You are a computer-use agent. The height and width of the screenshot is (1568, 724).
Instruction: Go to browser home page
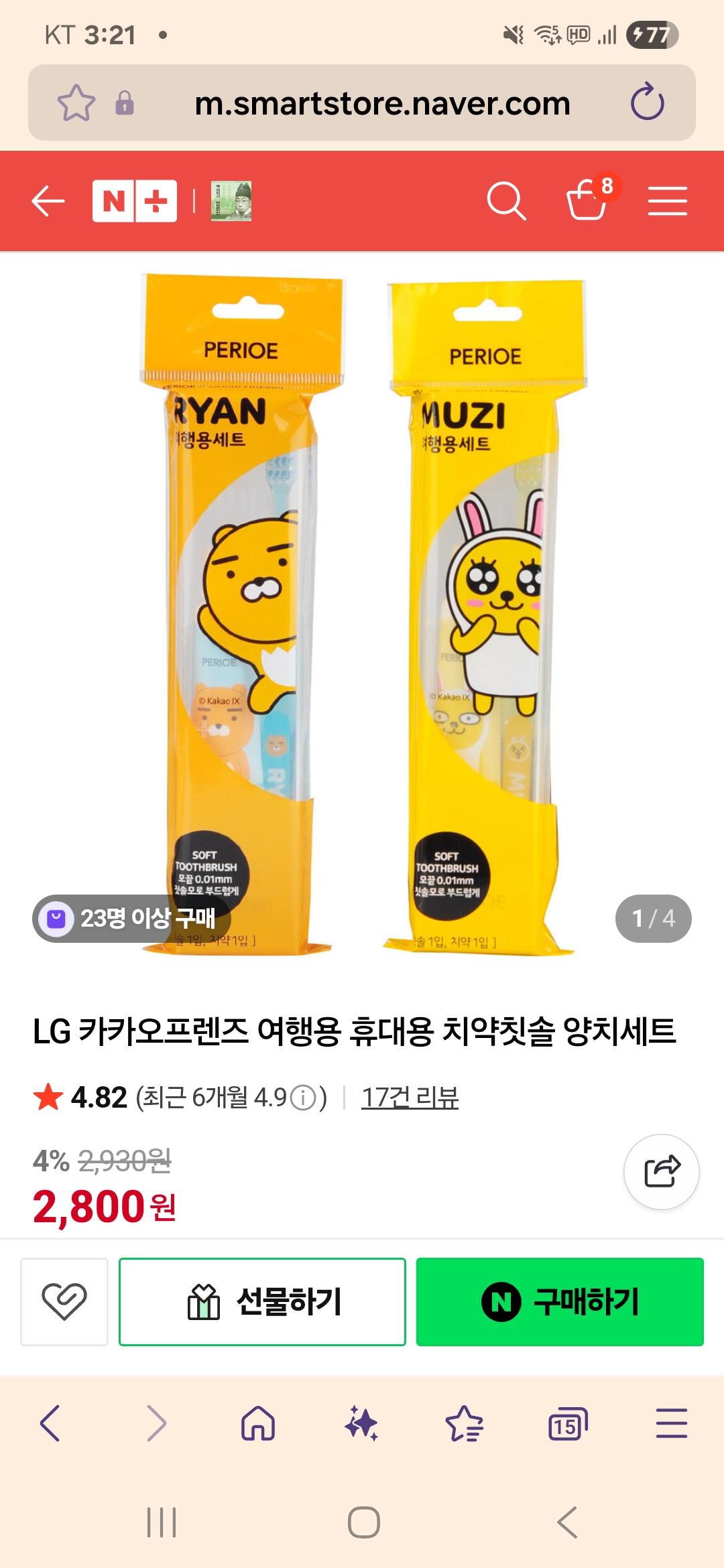tap(258, 1423)
